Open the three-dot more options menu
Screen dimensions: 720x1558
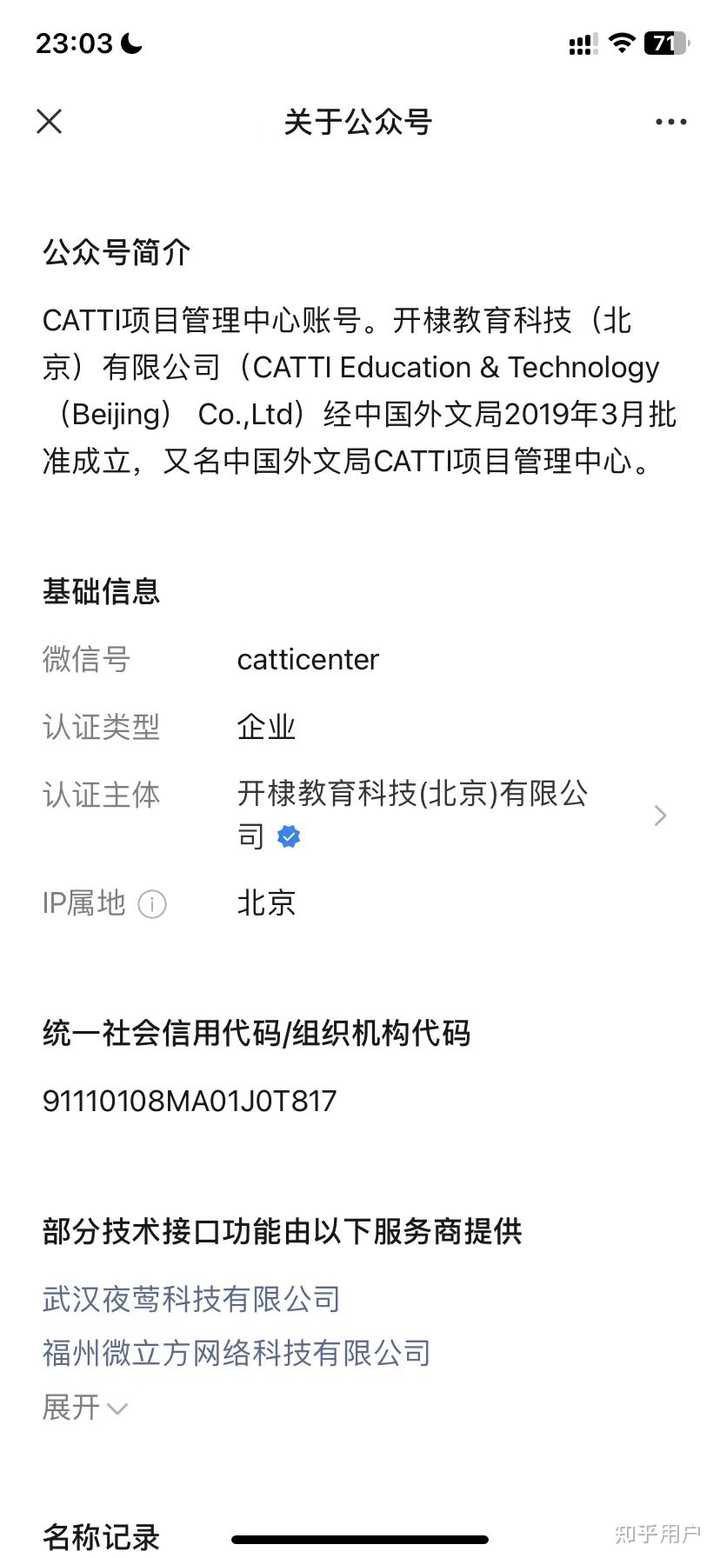coord(668,121)
